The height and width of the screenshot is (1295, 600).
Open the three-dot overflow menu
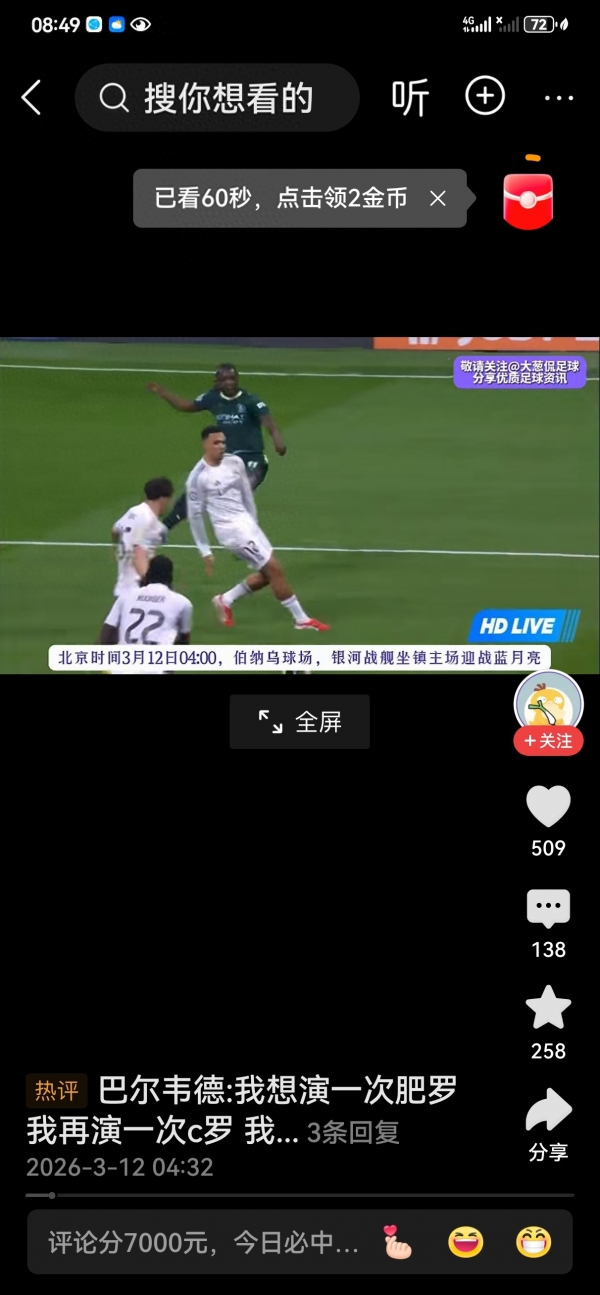click(x=558, y=98)
